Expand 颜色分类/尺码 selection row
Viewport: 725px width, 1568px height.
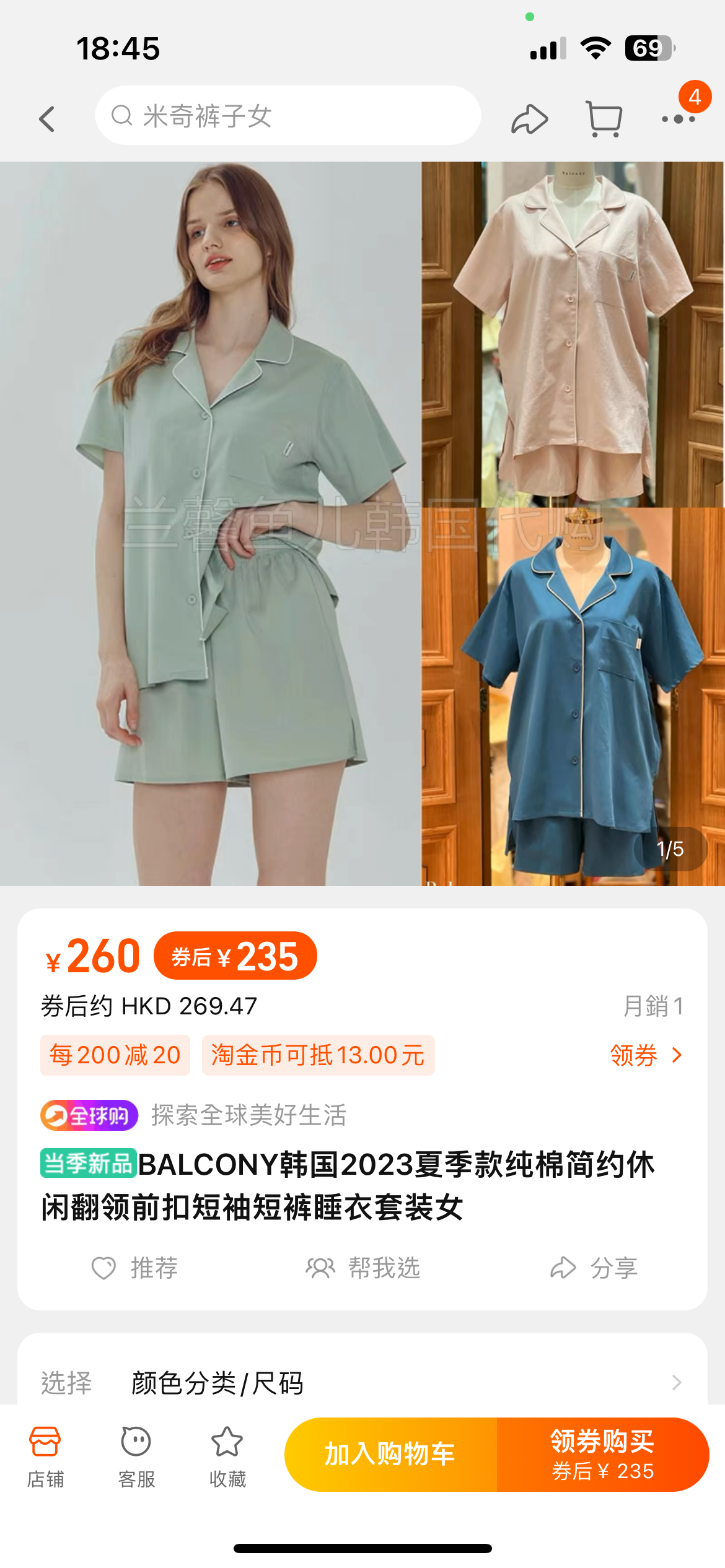[x=362, y=1383]
